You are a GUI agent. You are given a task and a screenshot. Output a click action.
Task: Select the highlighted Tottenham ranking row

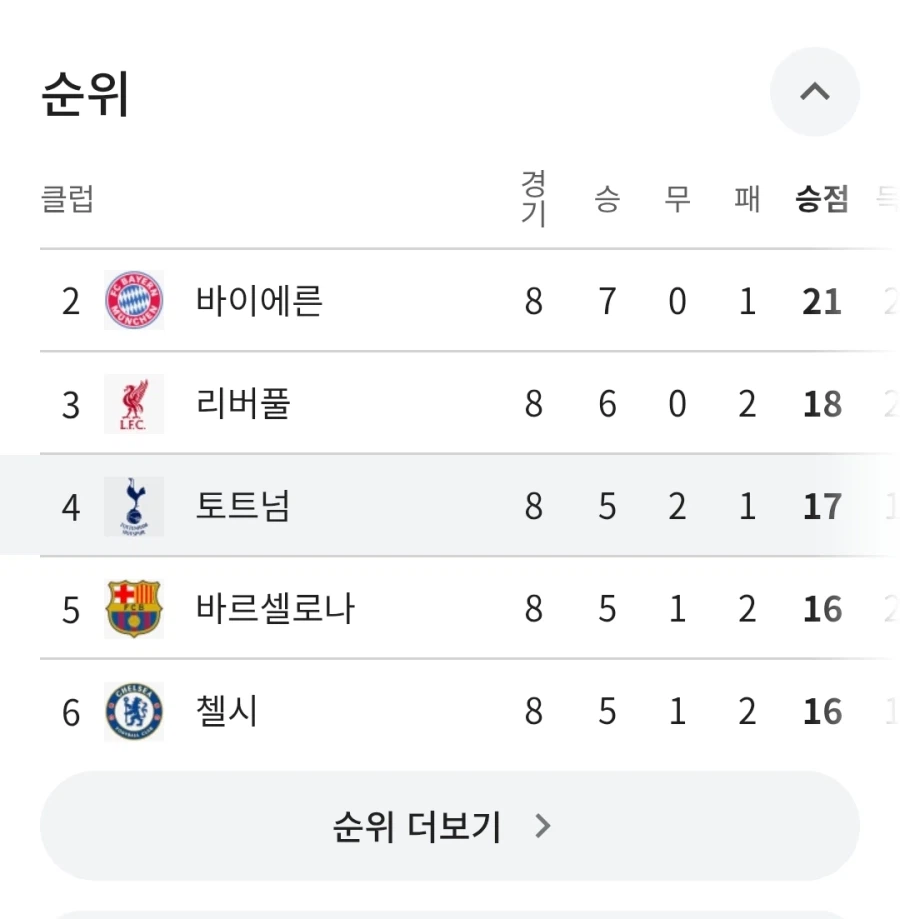click(450, 506)
